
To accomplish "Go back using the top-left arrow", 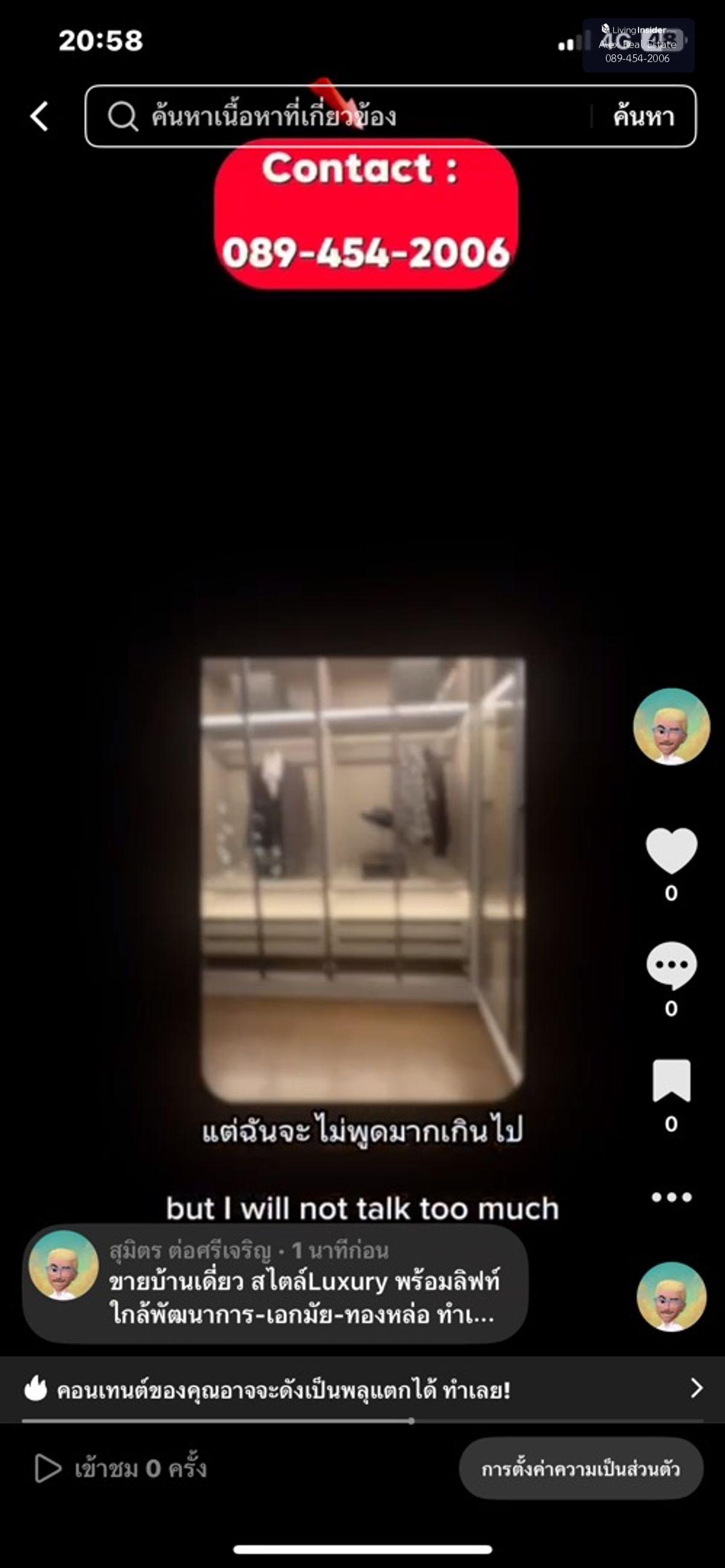I will (40, 117).
